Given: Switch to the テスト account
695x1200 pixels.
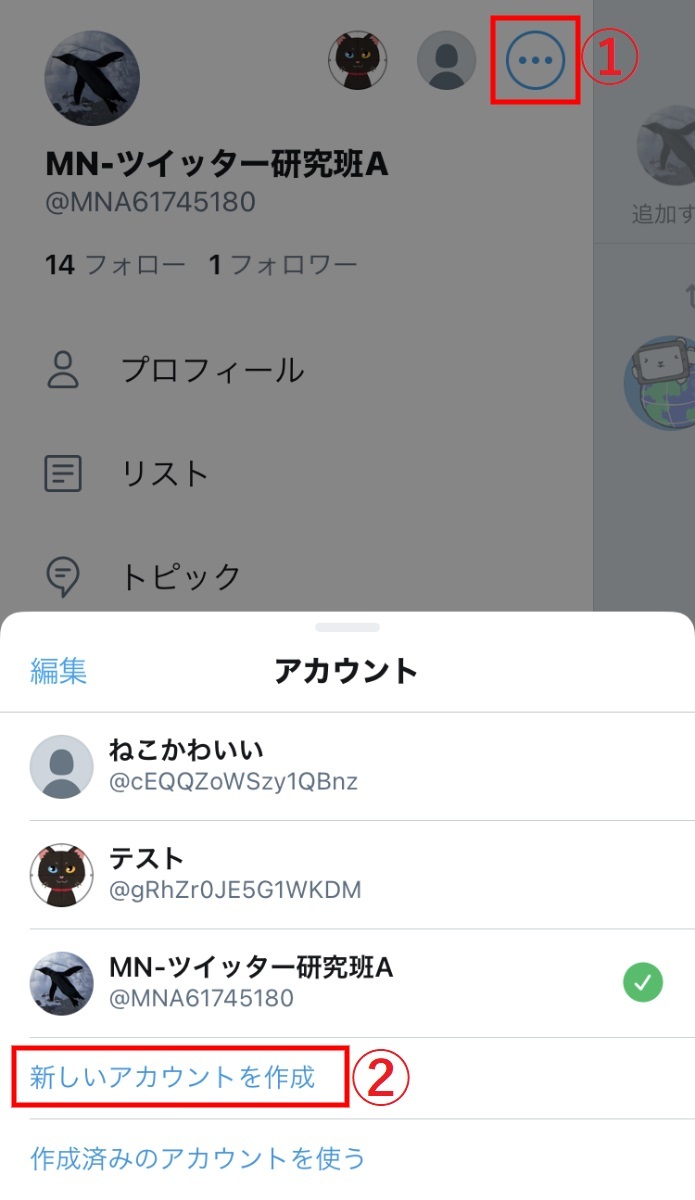Looking at the screenshot, I should pyautogui.click(x=347, y=874).
